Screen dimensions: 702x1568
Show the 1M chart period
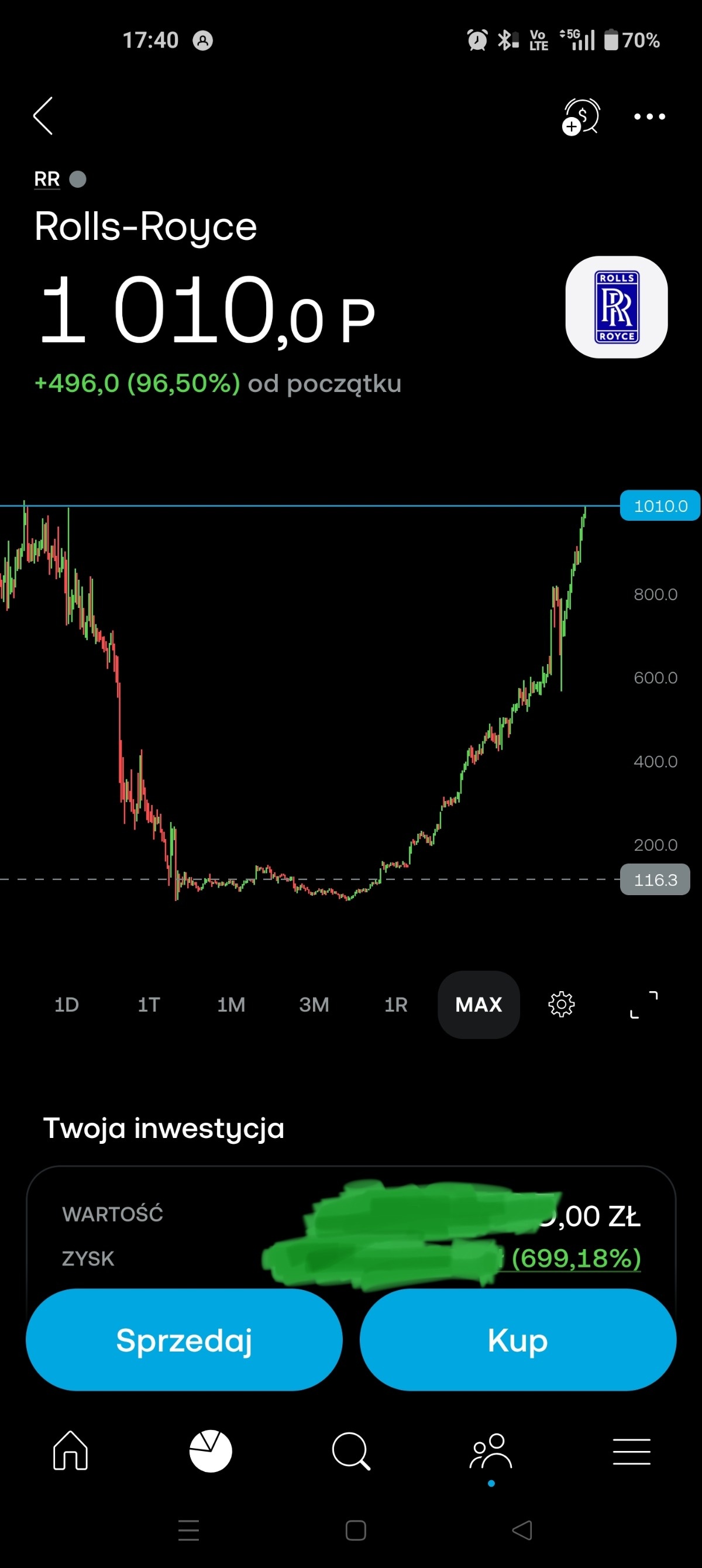tap(230, 1005)
